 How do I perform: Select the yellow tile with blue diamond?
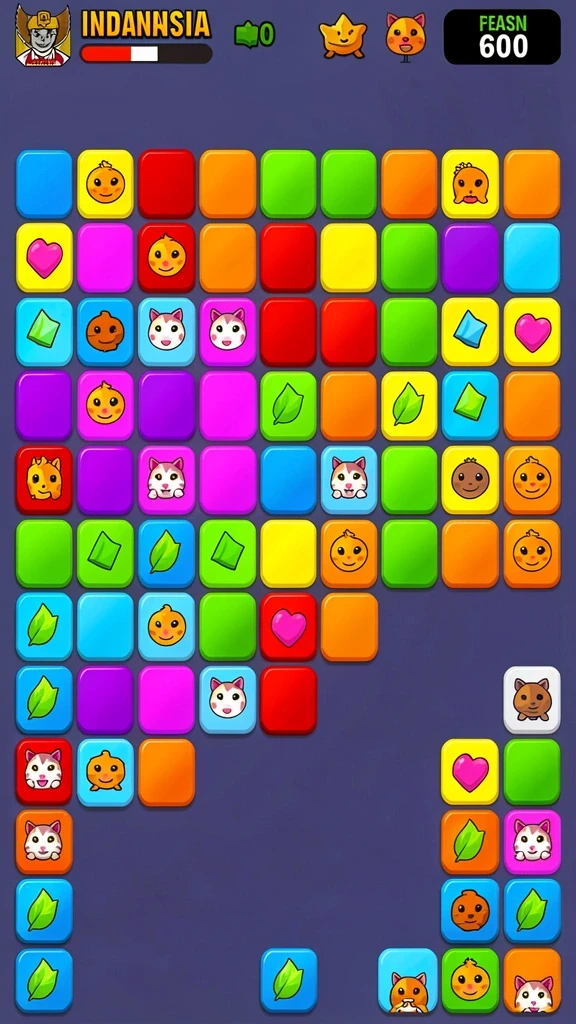click(x=470, y=332)
